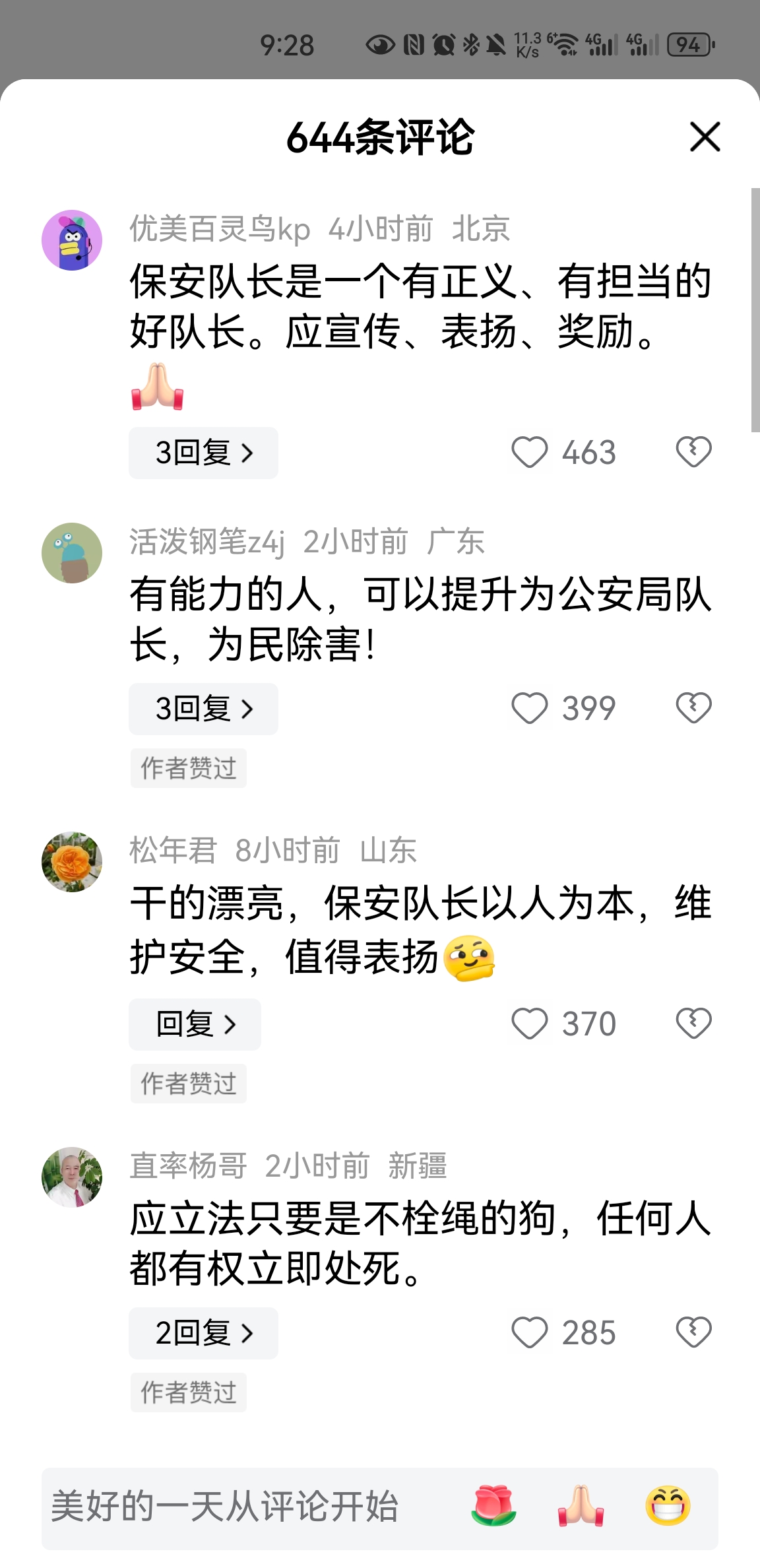View 松年君's avatar profile

pyautogui.click(x=72, y=862)
